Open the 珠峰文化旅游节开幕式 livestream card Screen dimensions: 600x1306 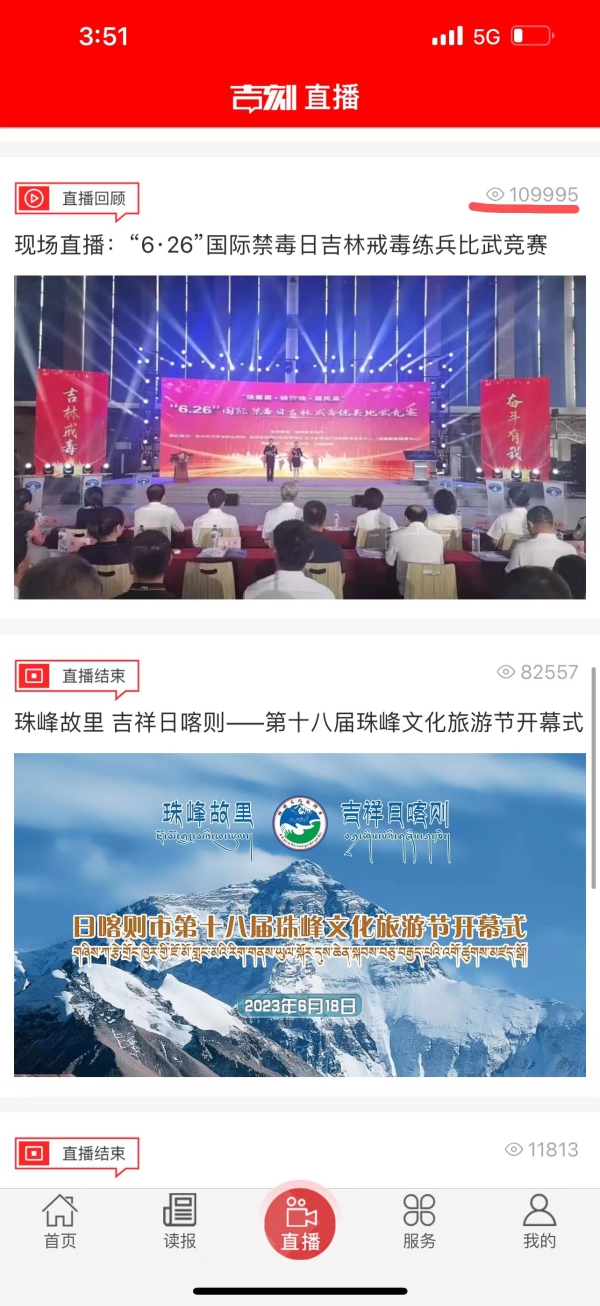[x=300, y=914]
